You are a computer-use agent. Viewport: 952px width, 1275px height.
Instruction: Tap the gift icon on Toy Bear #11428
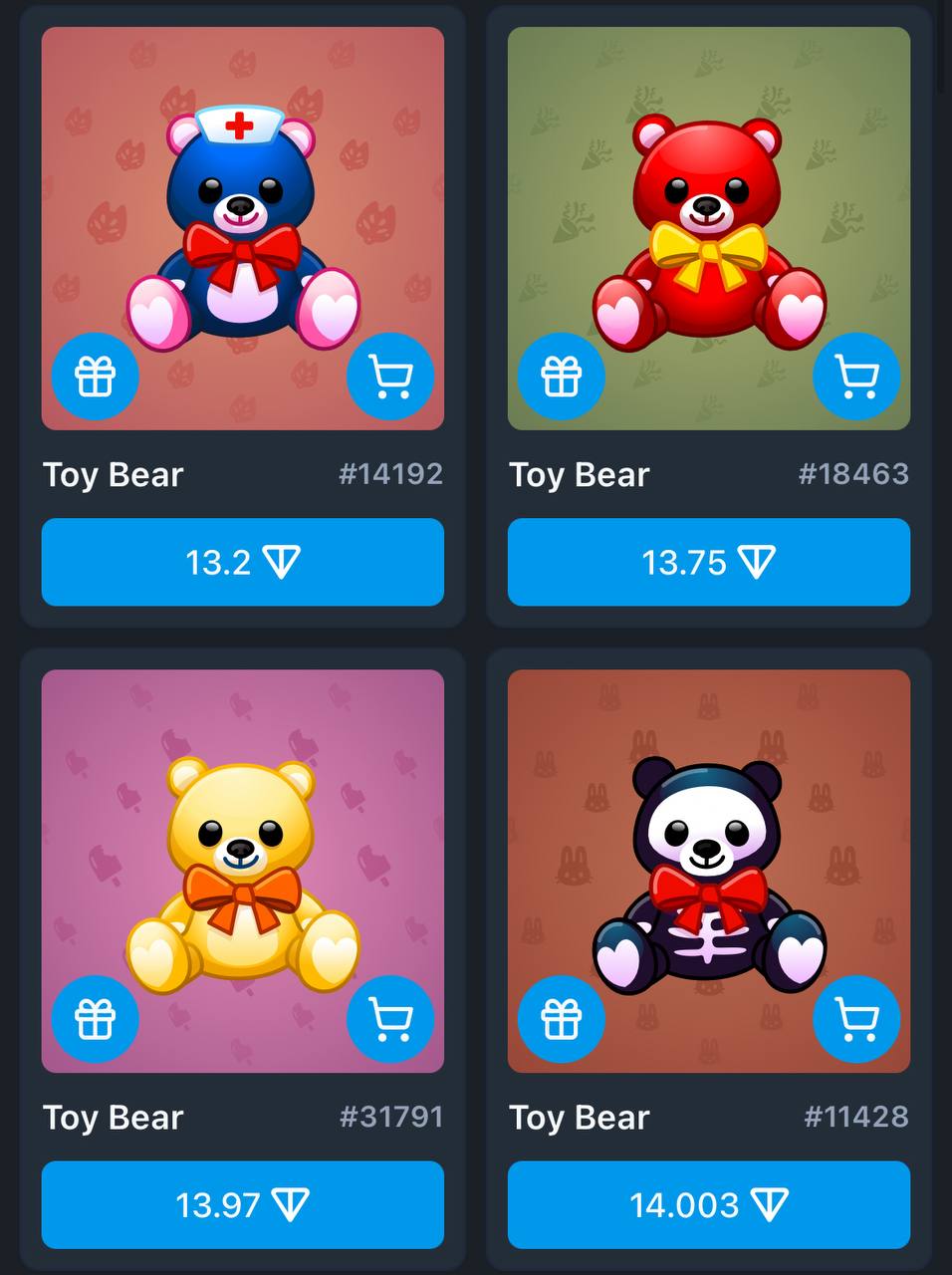click(x=562, y=1019)
